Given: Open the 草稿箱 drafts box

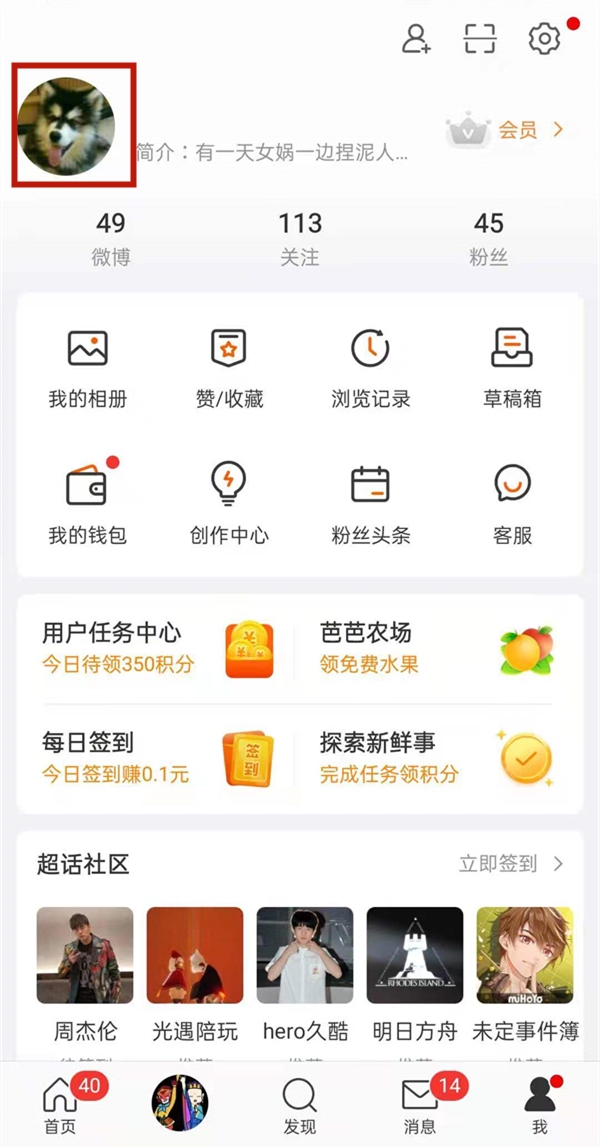Looking at the screenshot, I should (512, 368).
